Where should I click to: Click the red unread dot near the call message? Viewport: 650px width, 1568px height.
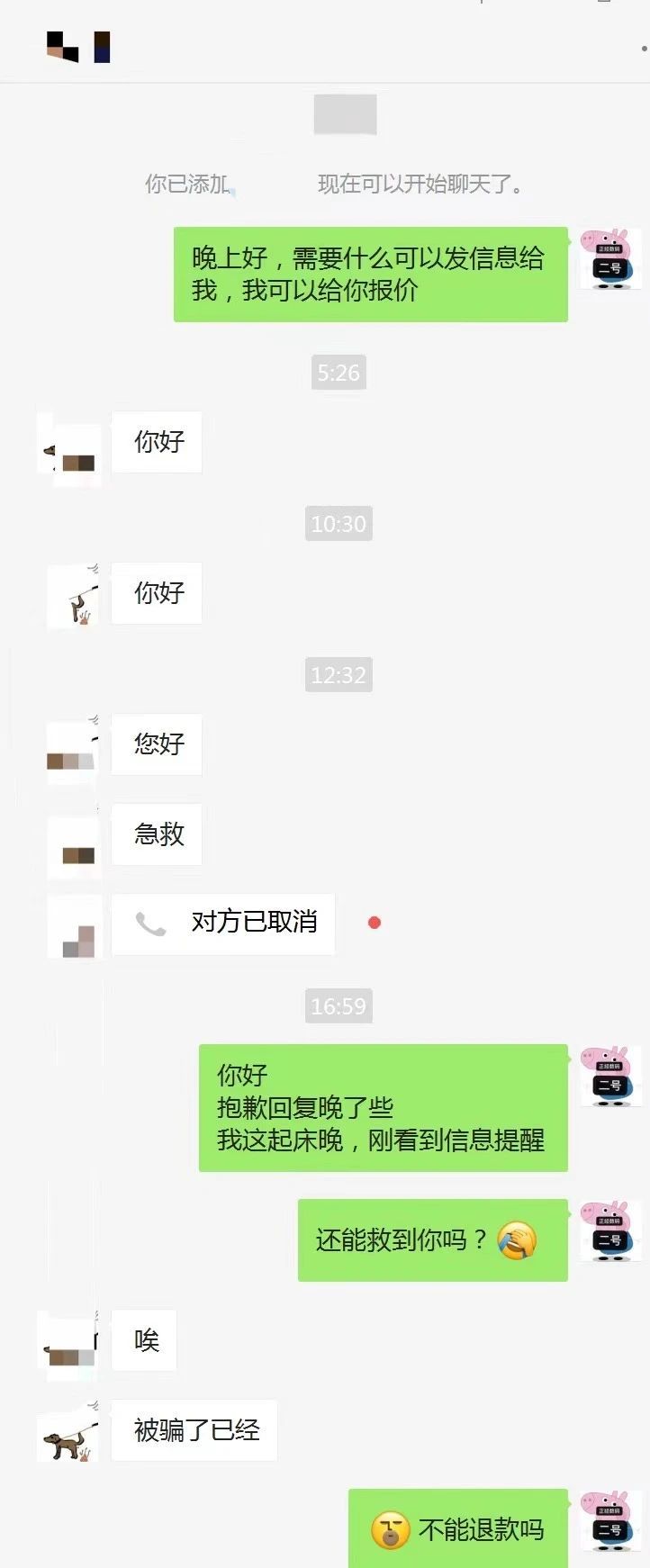pos(375,923)
